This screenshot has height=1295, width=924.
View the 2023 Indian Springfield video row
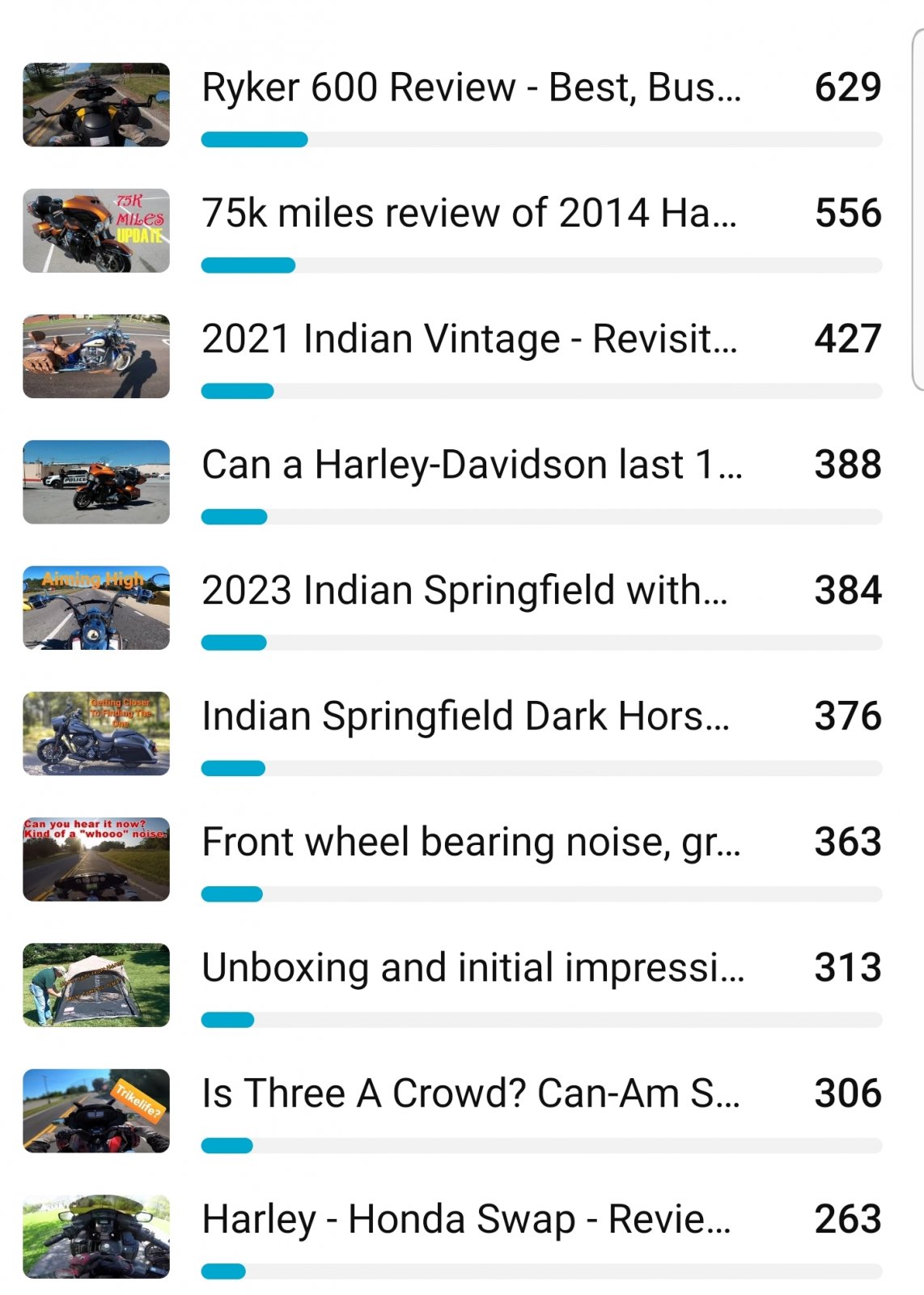click(x=464, y=591)
